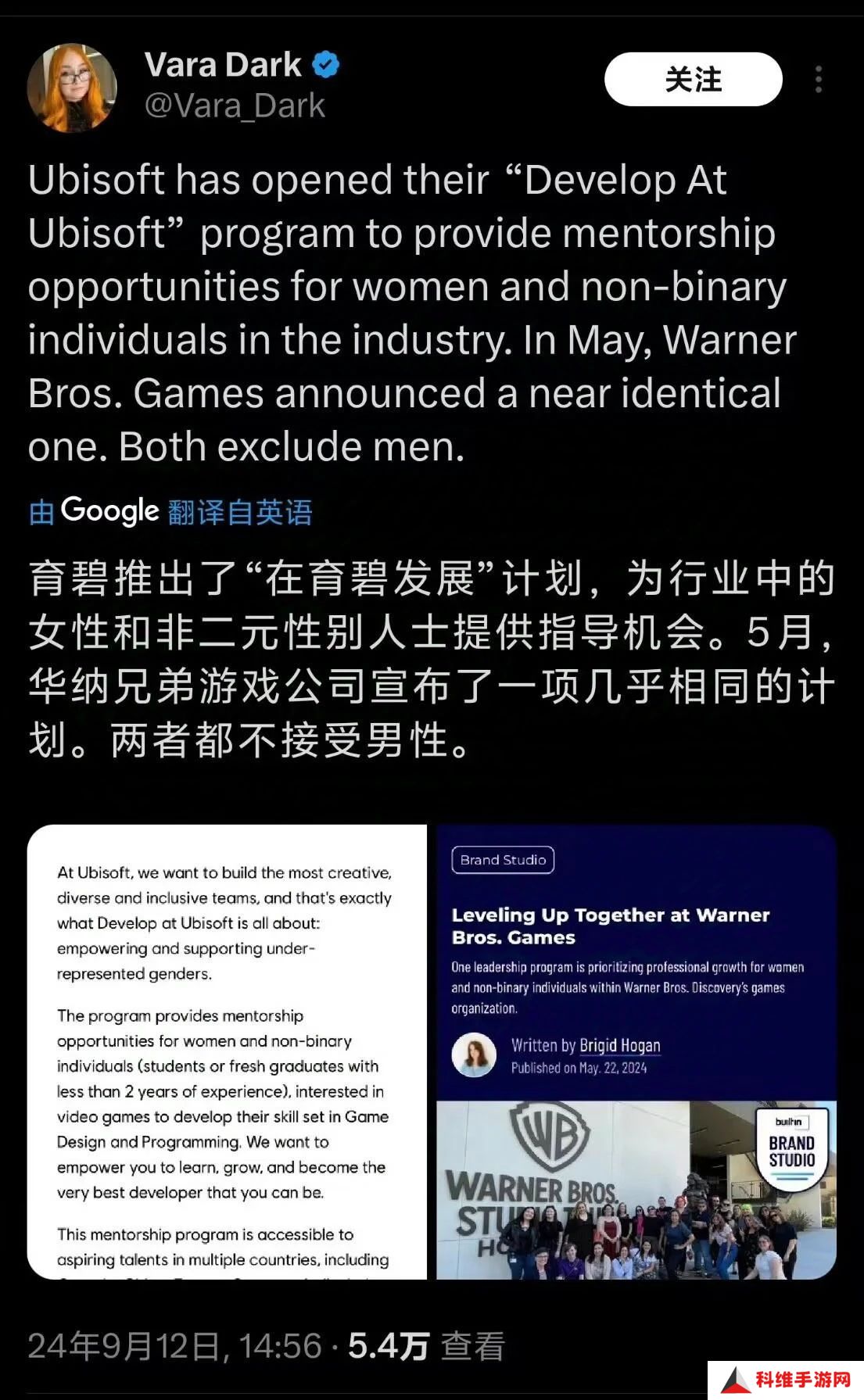Image resolution: width=864 pixels, height=1400 pixels.
Task: Open the @Vara_Dark profile handle
Action: pyautogui.click(x=235, y=106)
